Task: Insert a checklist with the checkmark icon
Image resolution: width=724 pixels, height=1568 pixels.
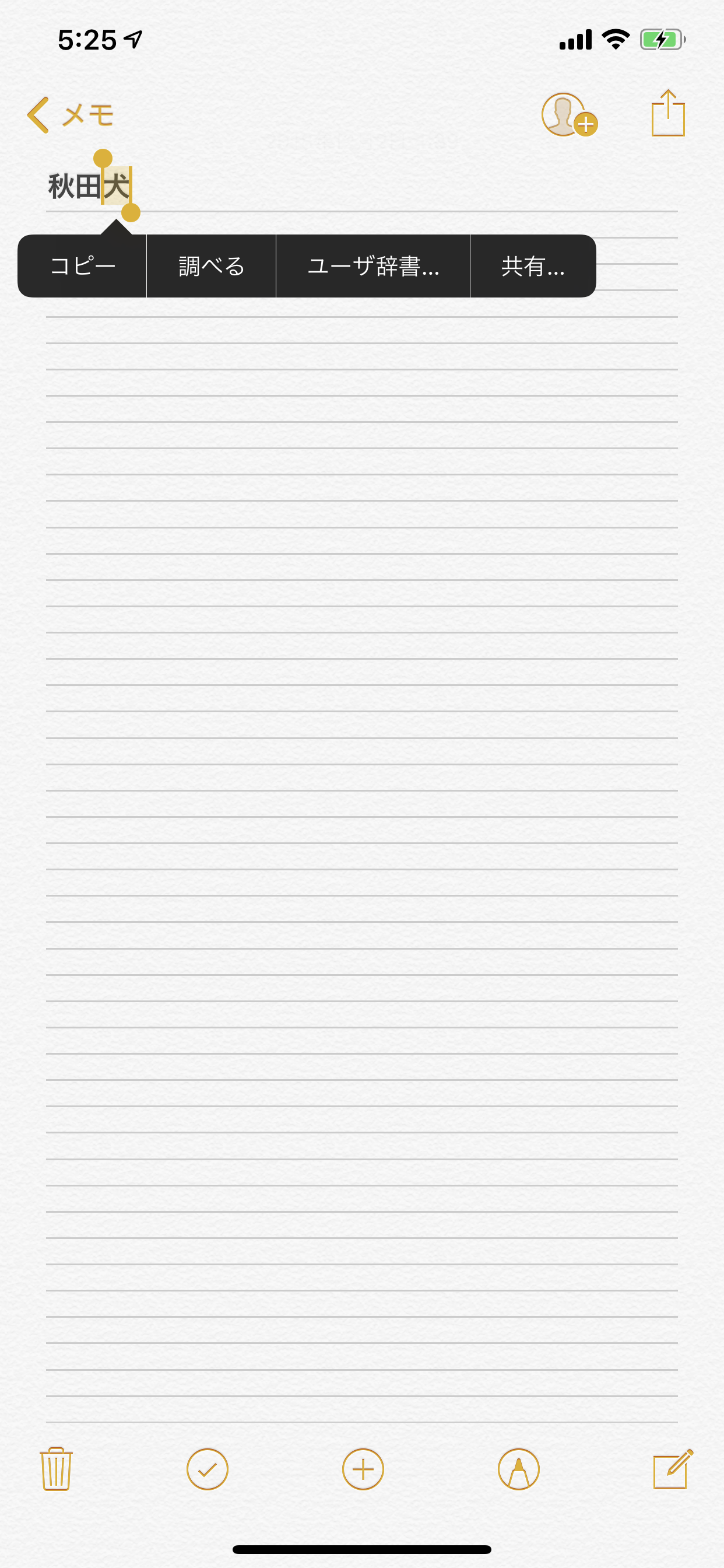Action: pyautogui.click(x=207, y=1469)
